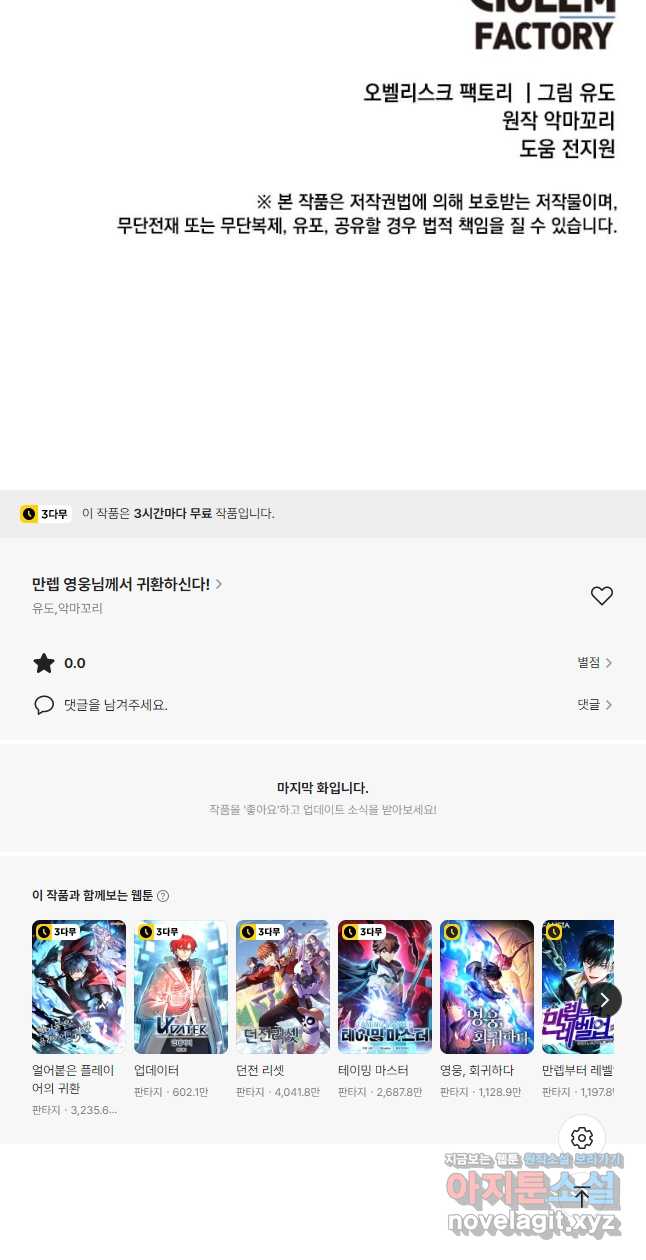Viewport: 646px width, 1260px height.
Task: Jump back to top of page
Action: point(582,1197)
